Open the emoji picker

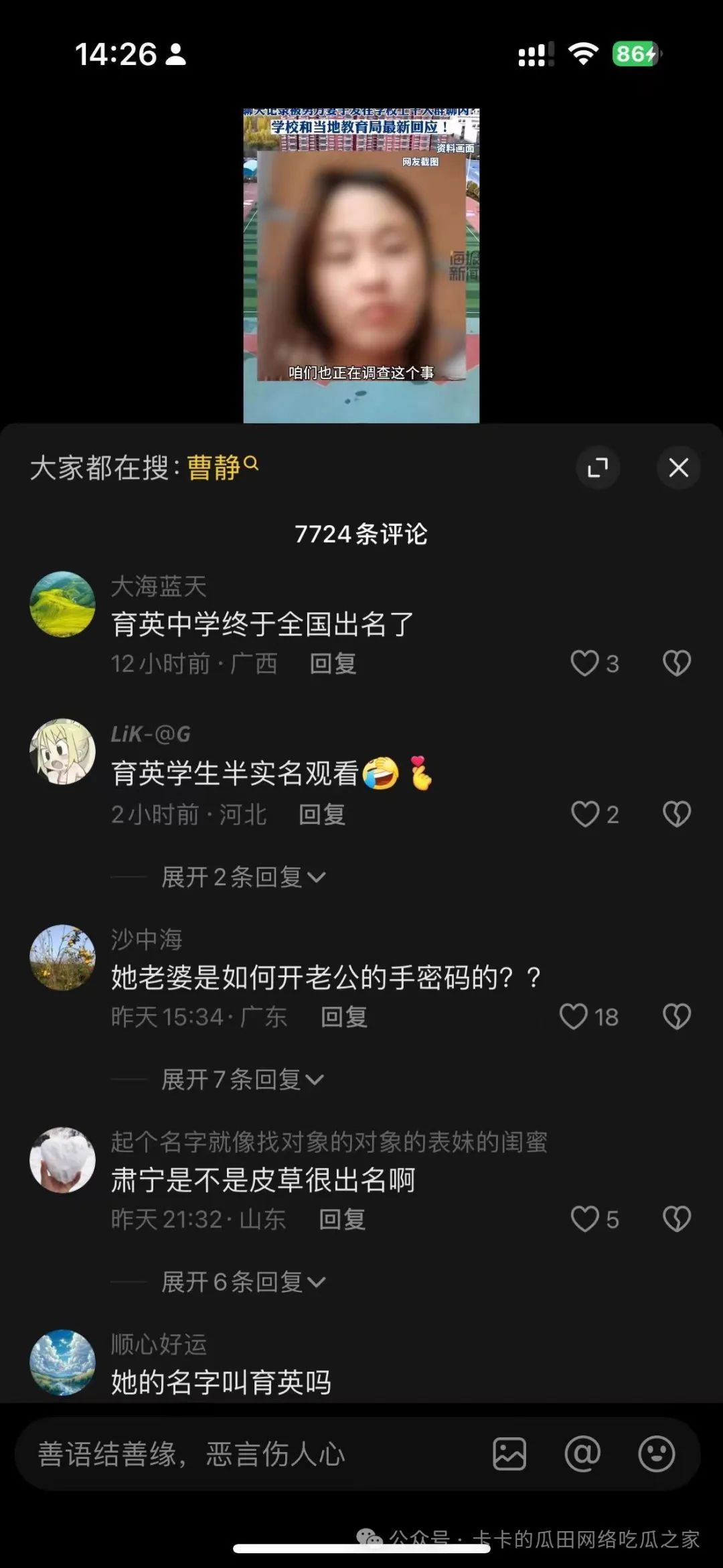point(656,1454)
